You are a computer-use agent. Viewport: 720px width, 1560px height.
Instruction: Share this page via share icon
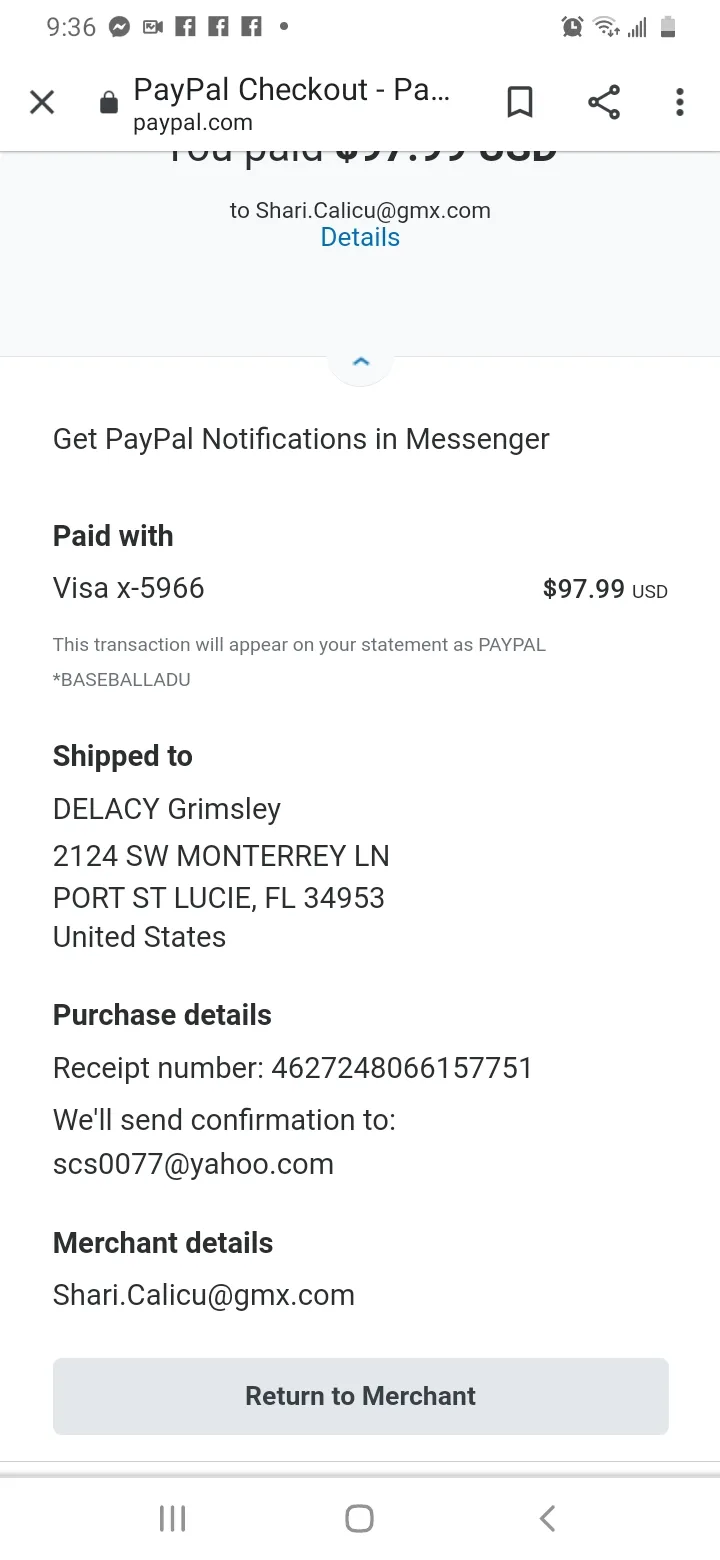pyautogui.click(x=603, y=102)
